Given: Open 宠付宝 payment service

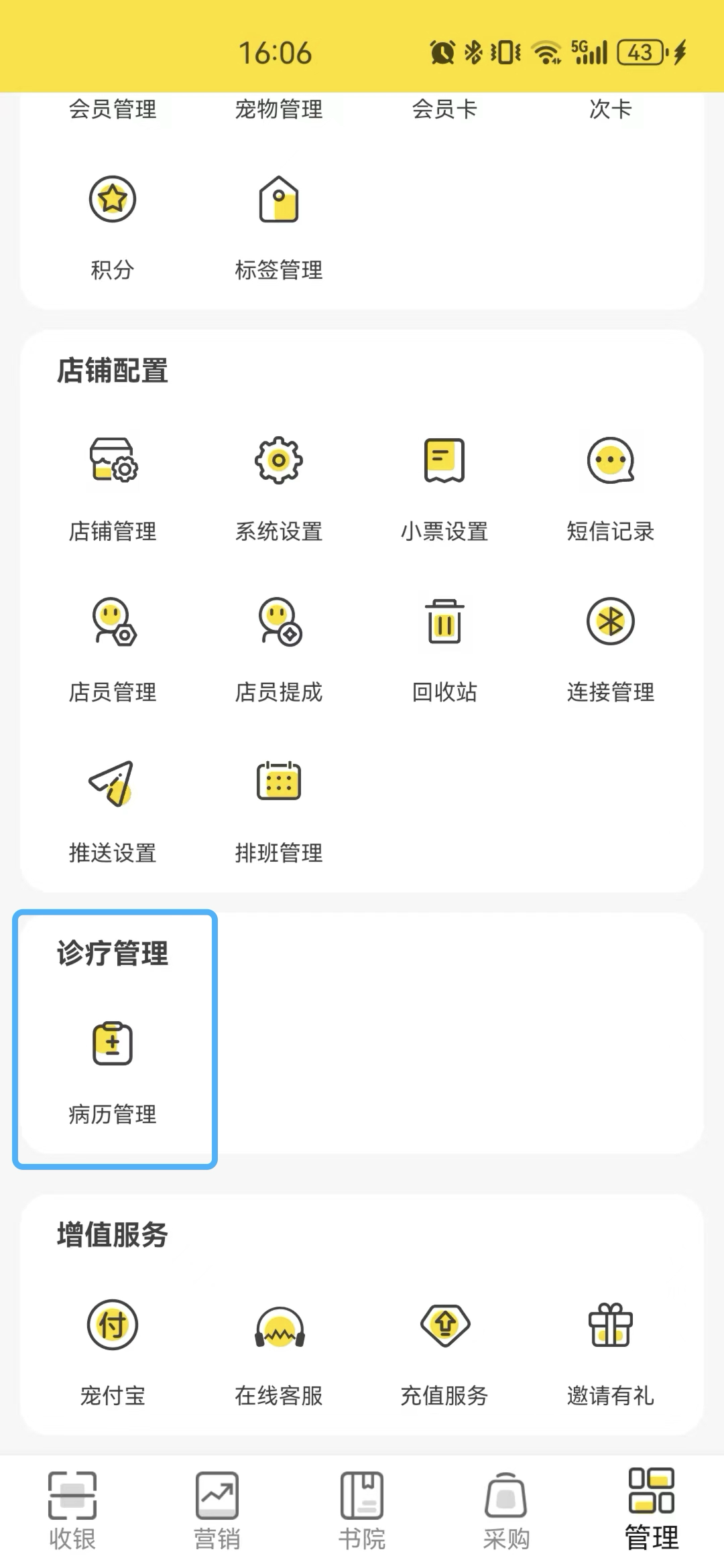Looking at the screenshot, I should click(113, 1354).
